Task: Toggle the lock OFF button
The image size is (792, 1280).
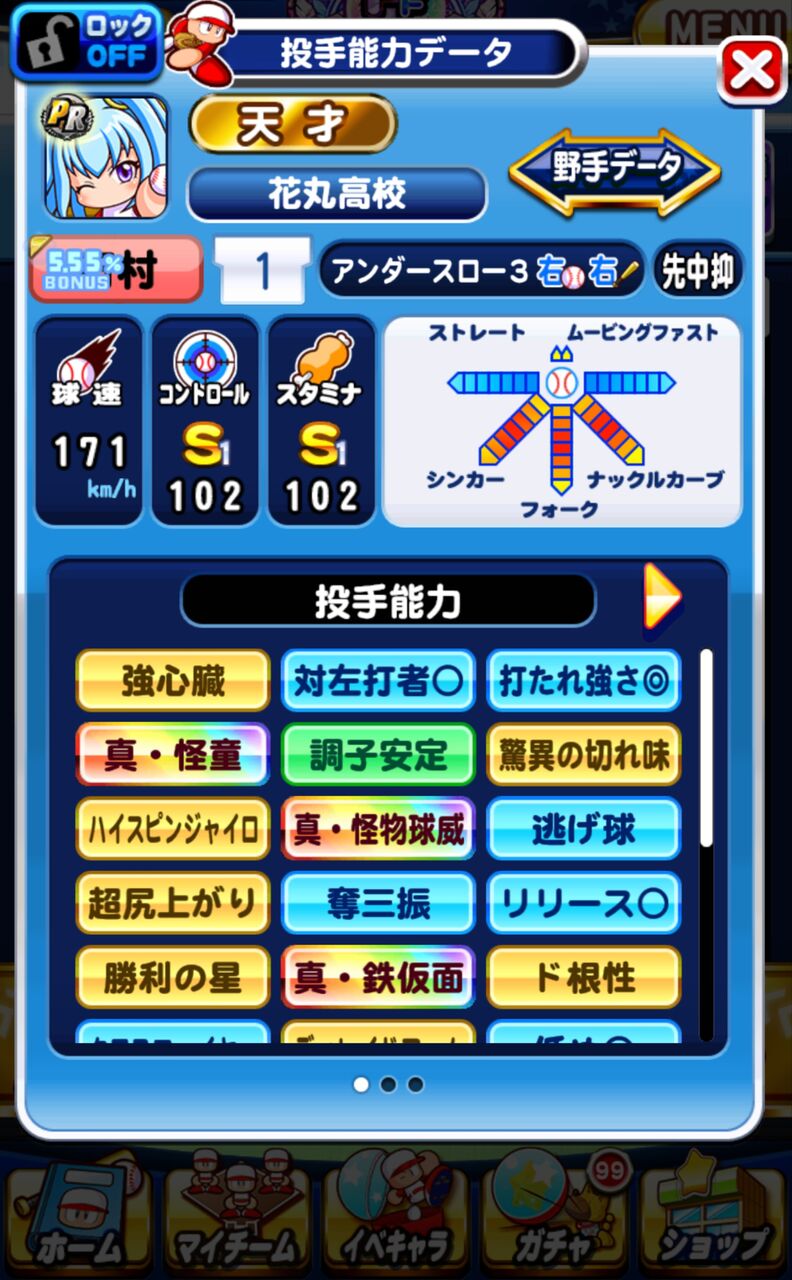Action: click(x=86, y=42)
